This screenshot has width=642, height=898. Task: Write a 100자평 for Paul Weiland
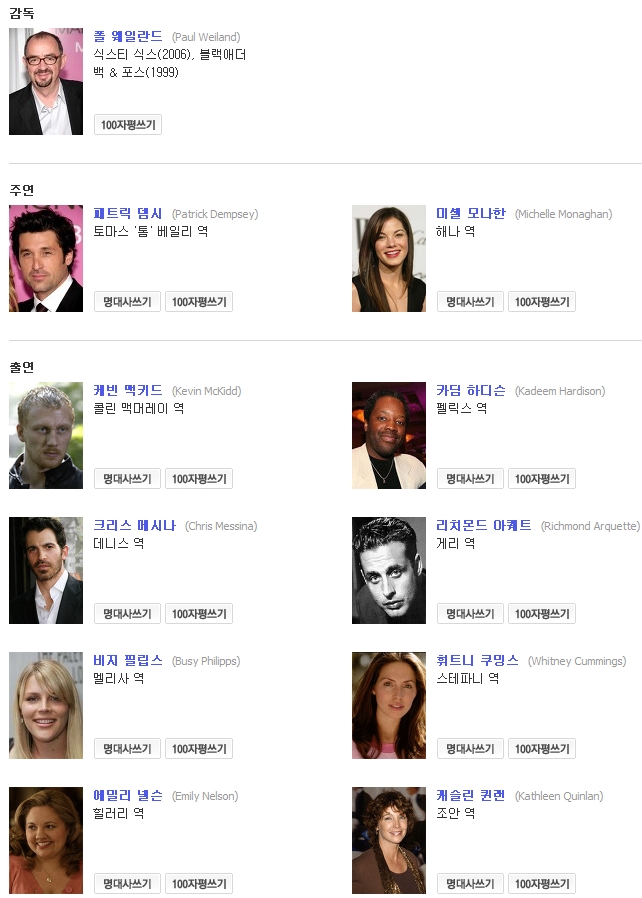pyautogui.click(x=128, y=125)
